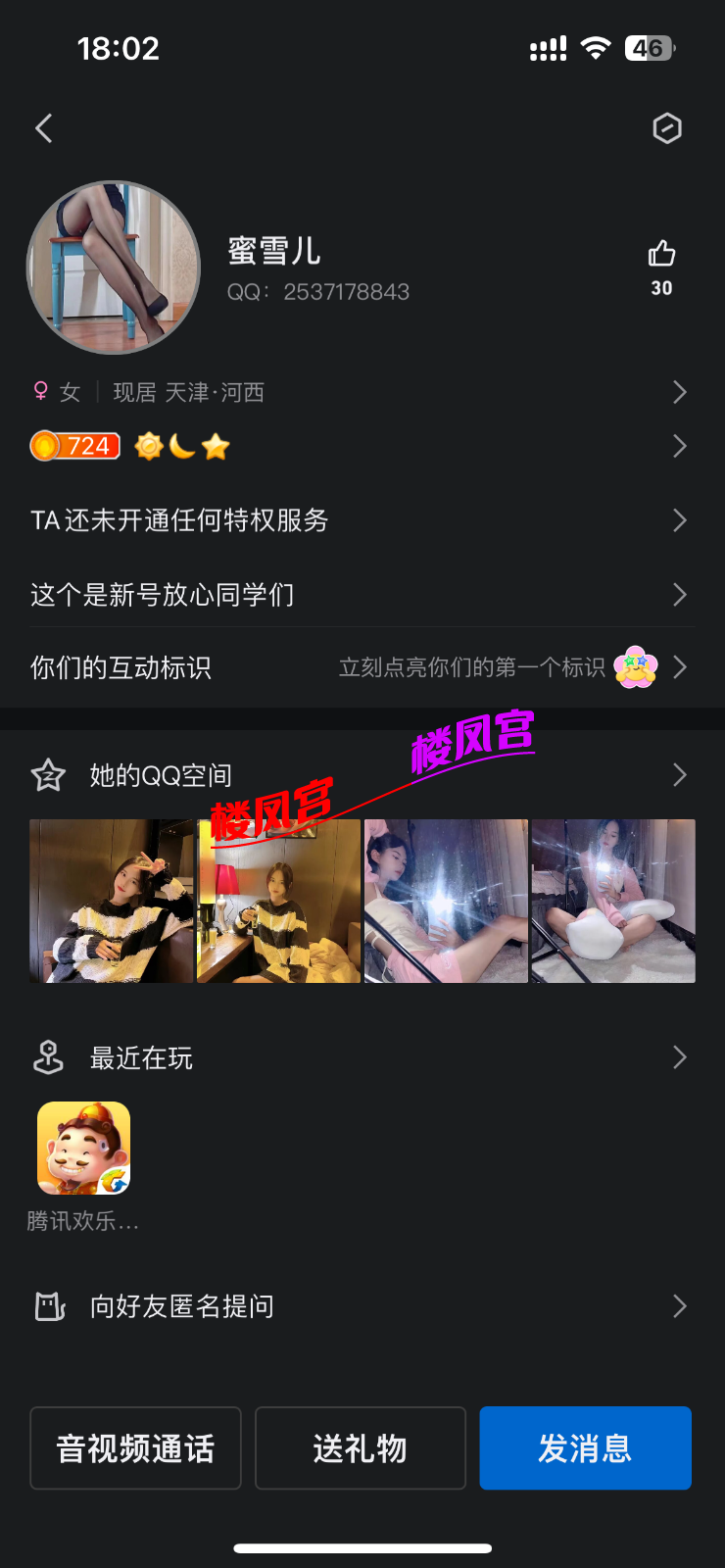The height and width of the screenshot is (1568, 725).
Task: View the profile avatar photo
Action: pos(114,268)
